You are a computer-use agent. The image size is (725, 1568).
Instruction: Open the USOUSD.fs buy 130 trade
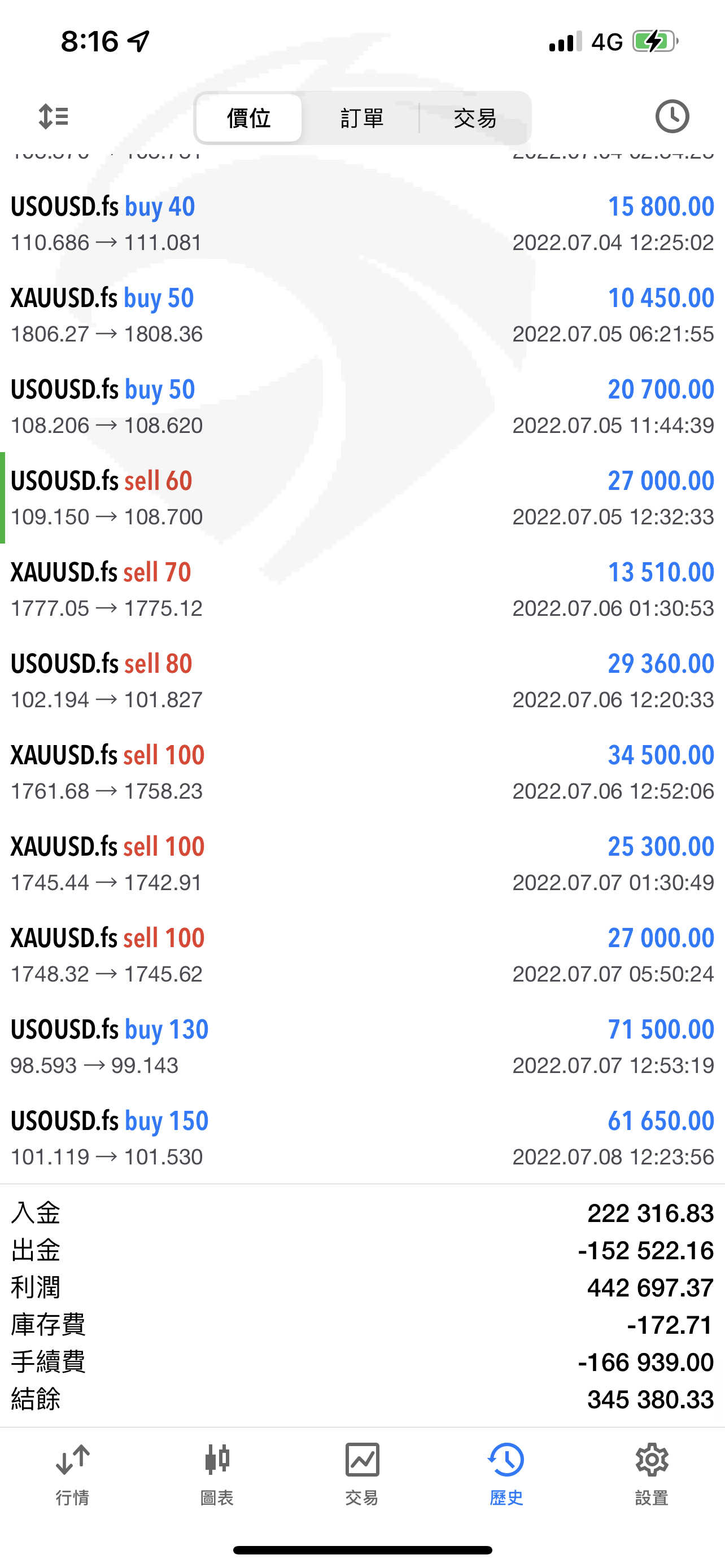(362, 1046)
